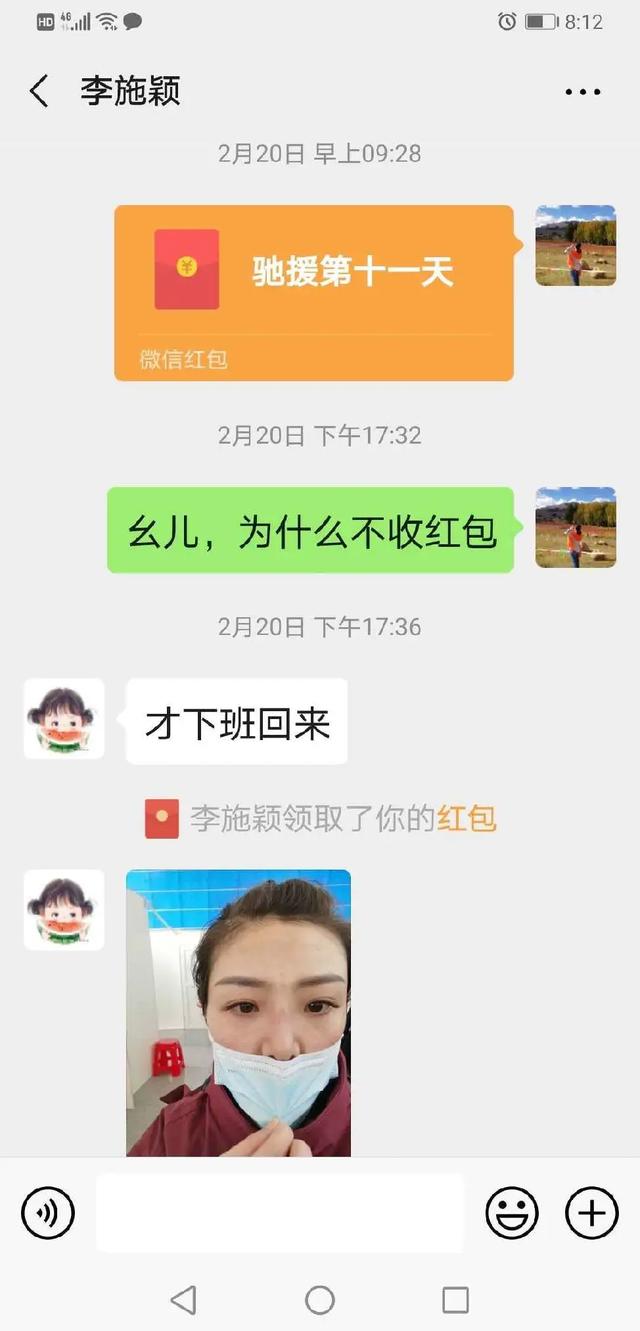View the received selfie photo full screen
The width and height of the screenshot is (640, 1331).
238,1012
